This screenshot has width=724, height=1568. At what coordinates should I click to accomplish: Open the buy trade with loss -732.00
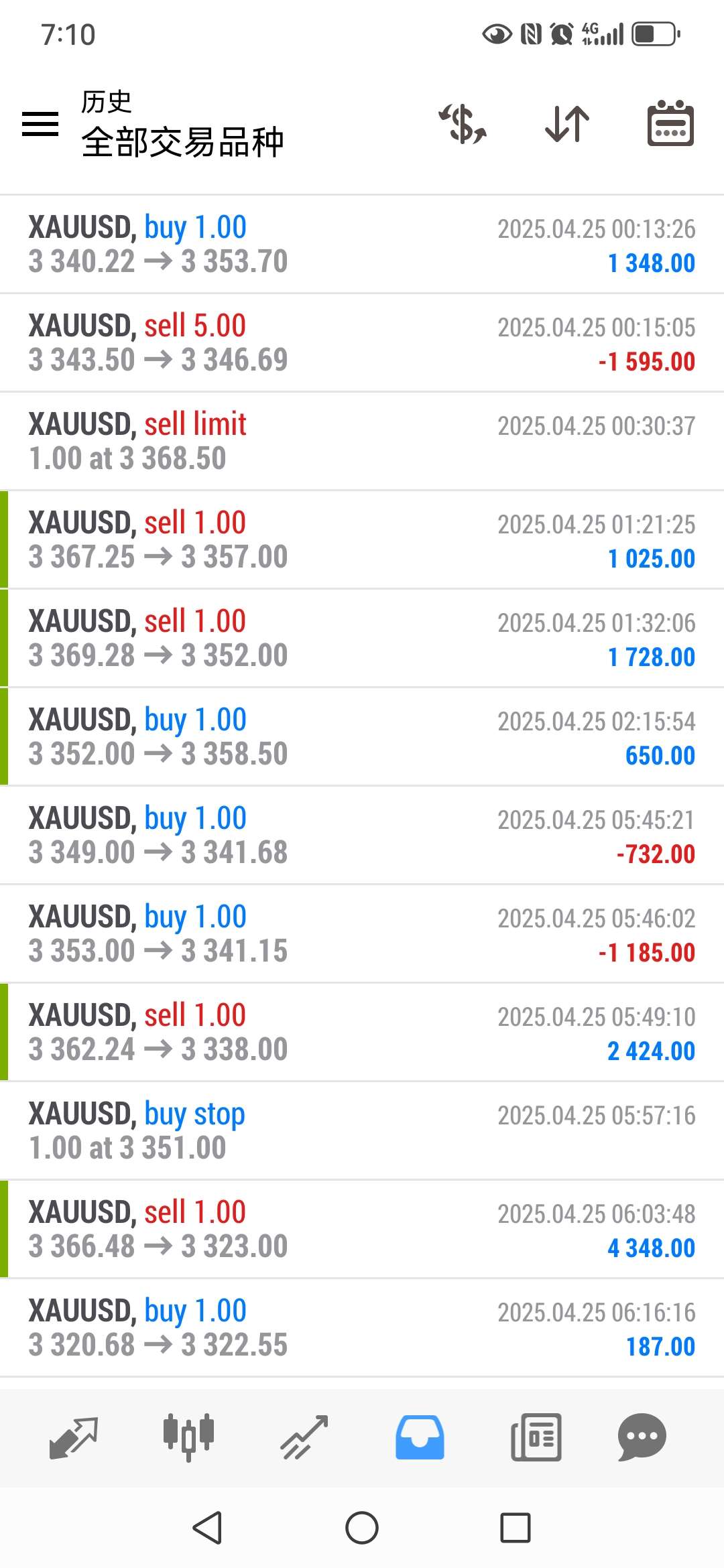pos(362,836)
